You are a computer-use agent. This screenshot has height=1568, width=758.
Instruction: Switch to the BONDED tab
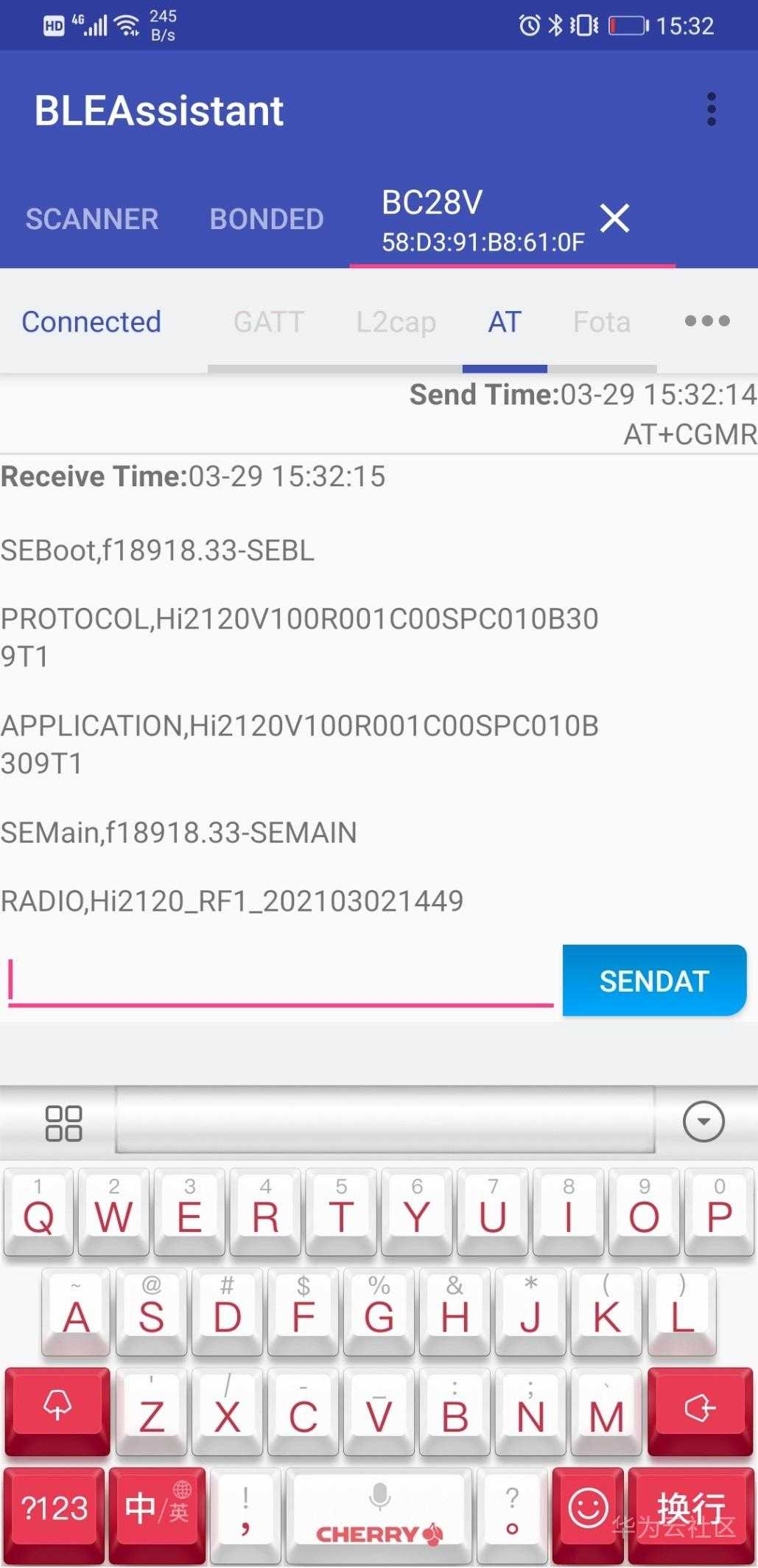pyautogui.click(x=267, y=219)
